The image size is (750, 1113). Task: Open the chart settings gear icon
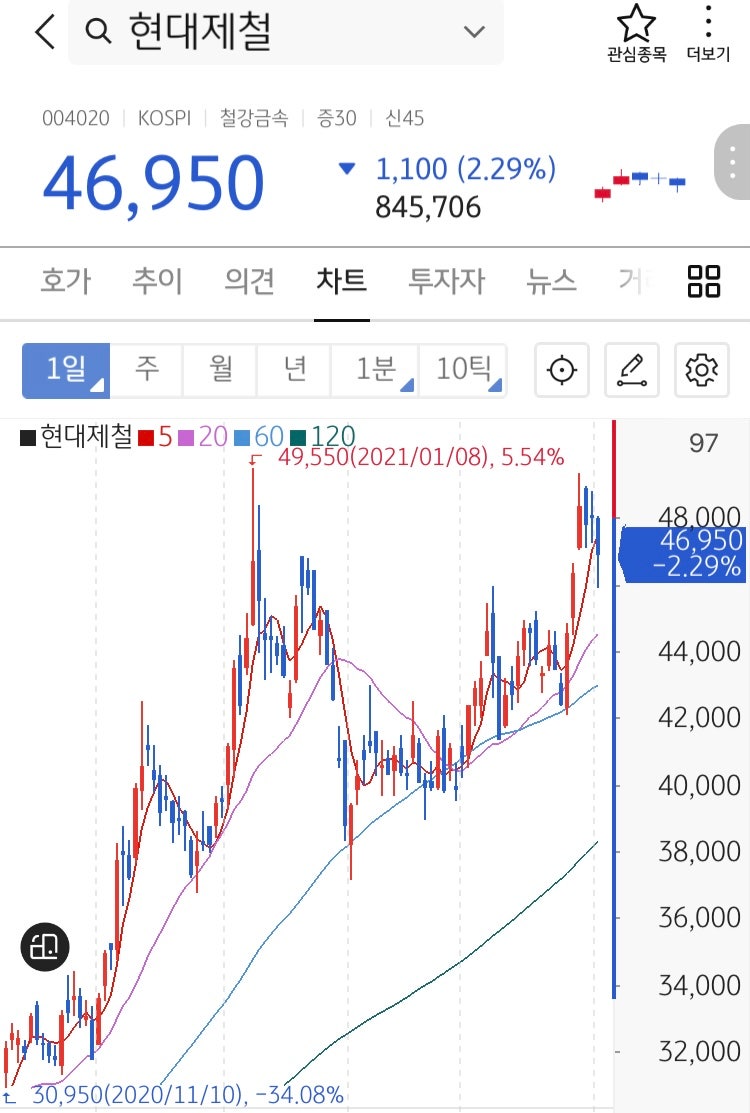tap(701, 370)
